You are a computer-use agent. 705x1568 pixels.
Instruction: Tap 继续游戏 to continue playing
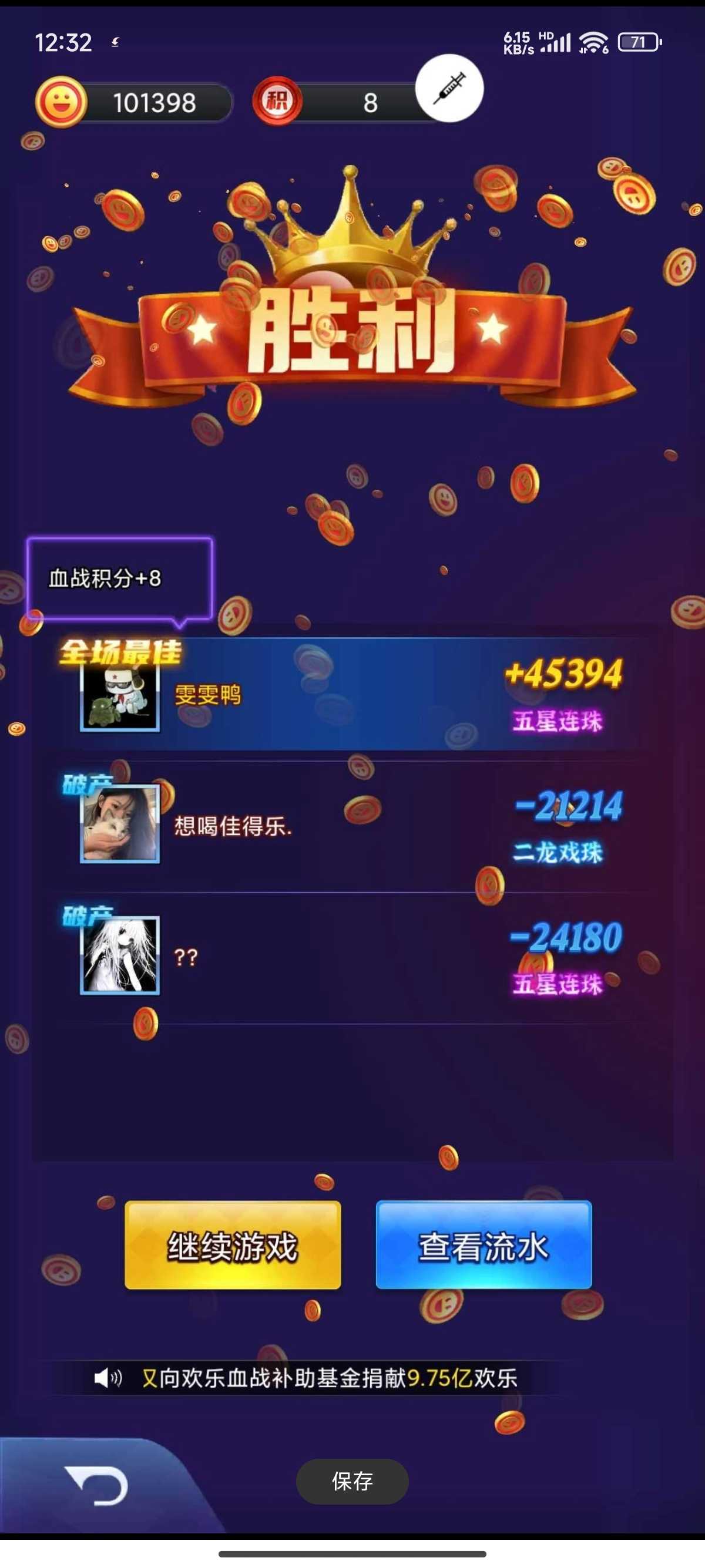pyautogui.click(x=233, y=1245)
